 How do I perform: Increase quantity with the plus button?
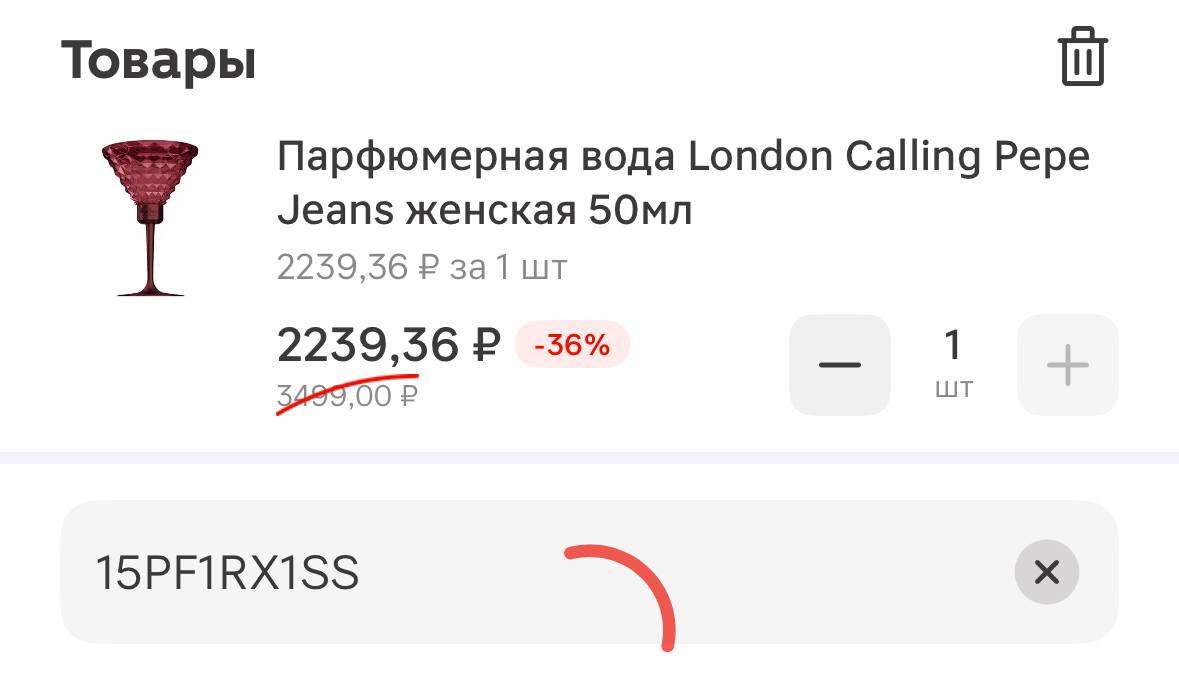(x=1067, y=365)
